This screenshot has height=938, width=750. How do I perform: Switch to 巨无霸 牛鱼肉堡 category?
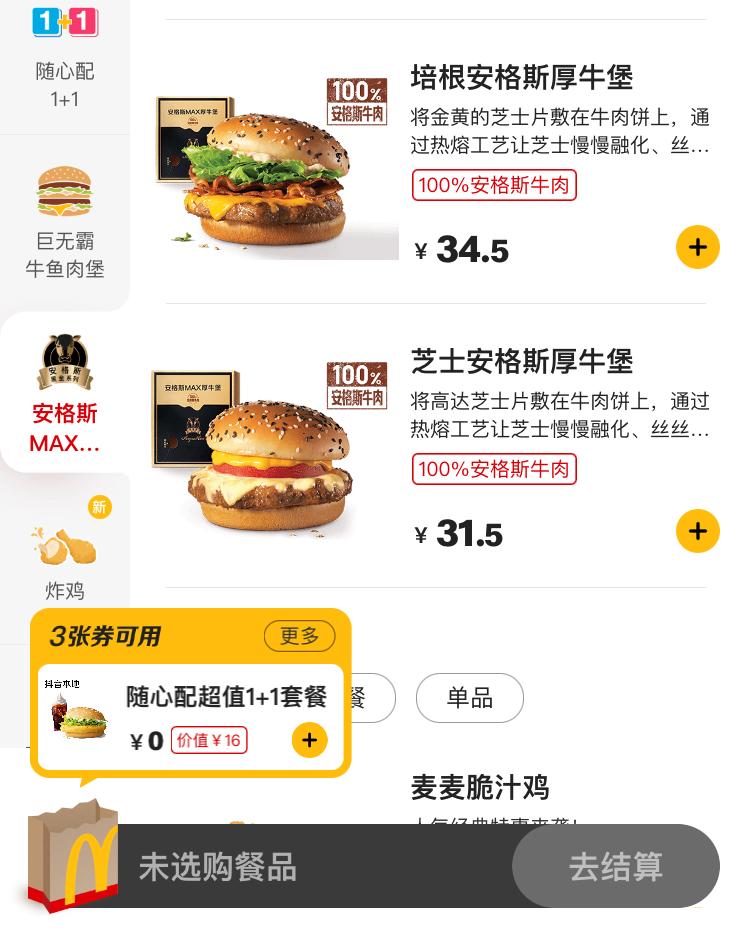click(65, 224)
